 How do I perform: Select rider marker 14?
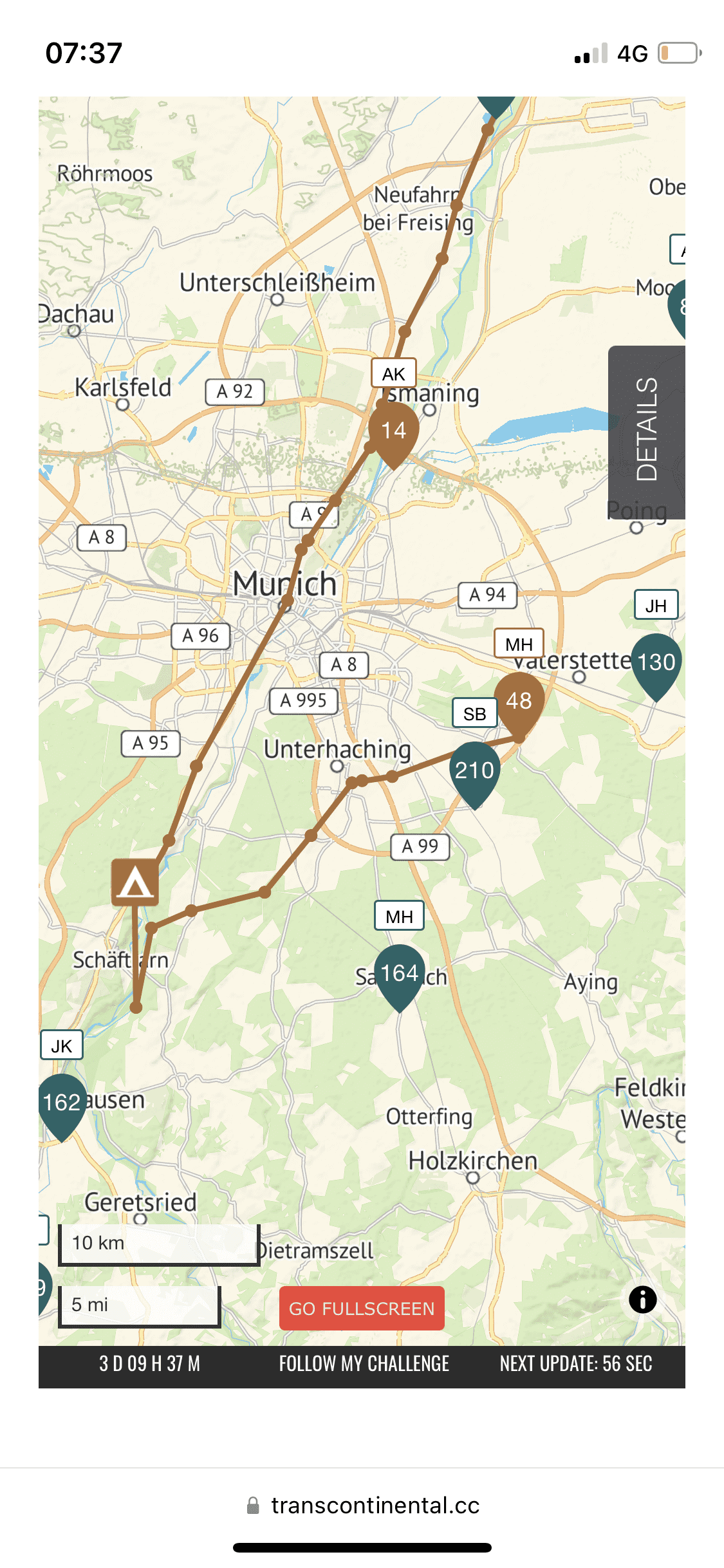coord(394,431)
